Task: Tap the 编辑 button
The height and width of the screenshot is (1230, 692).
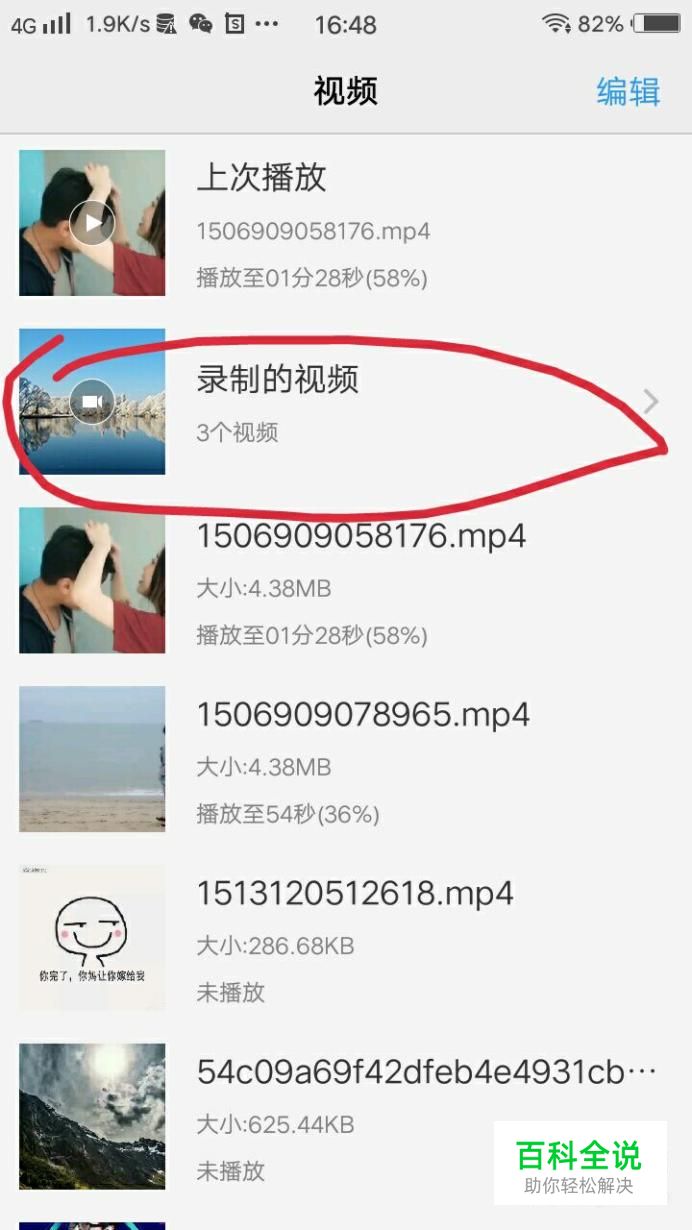Action: click(x=628, y=92)
